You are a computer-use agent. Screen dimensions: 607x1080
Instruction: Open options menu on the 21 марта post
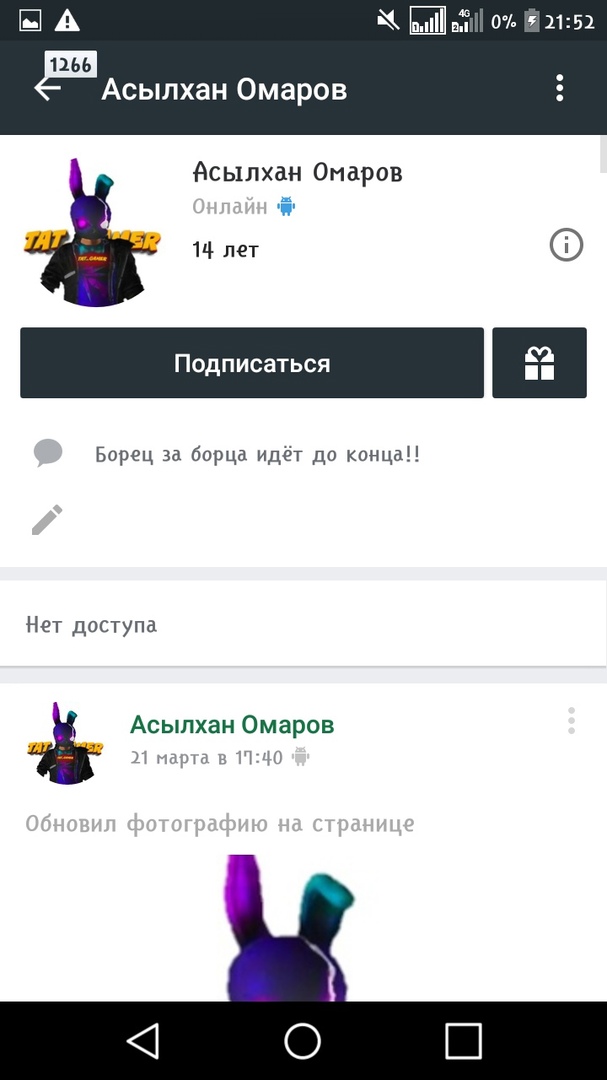[x=571, y=721]
